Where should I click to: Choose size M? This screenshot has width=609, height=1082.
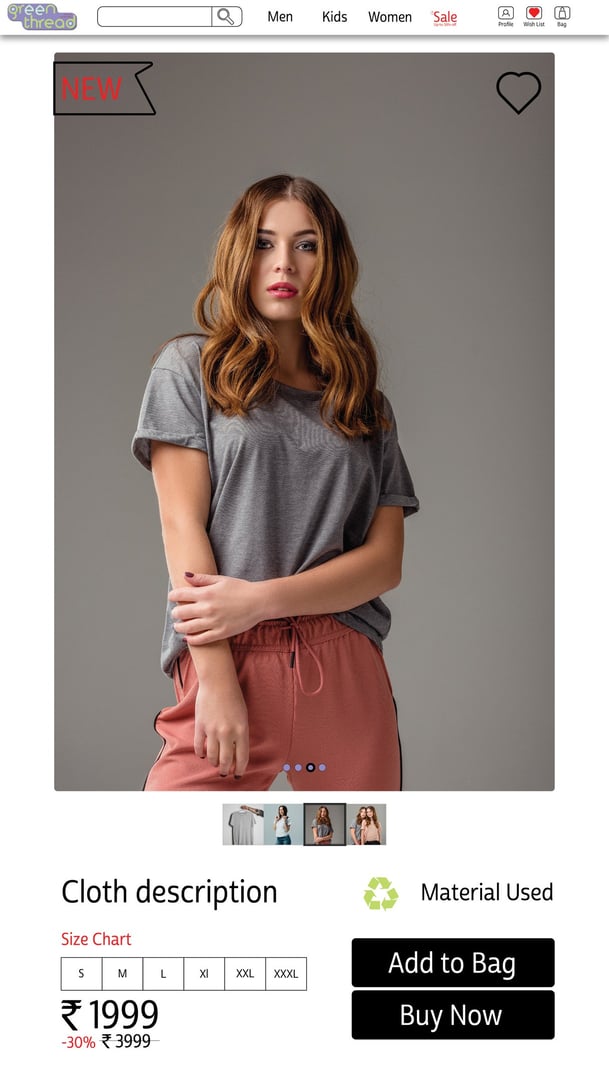coord(122,974)
